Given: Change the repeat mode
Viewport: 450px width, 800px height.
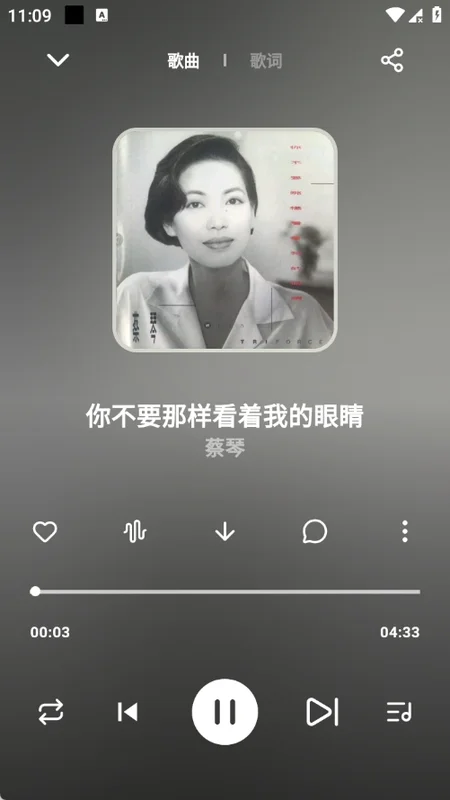Looking at the screenshot, I should pos(51,712).
